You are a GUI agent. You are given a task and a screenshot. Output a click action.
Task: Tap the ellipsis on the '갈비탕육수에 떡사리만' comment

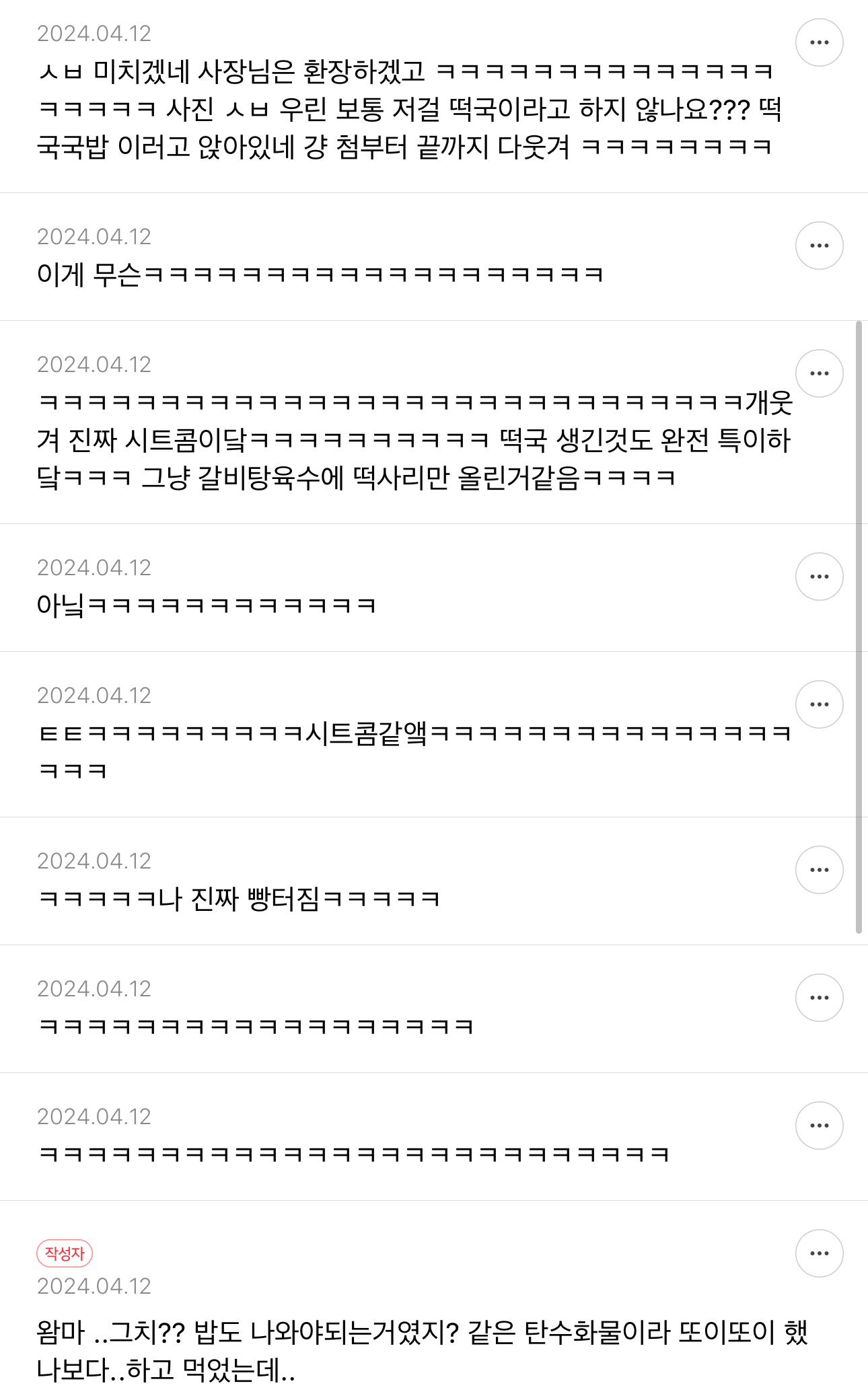819,373
